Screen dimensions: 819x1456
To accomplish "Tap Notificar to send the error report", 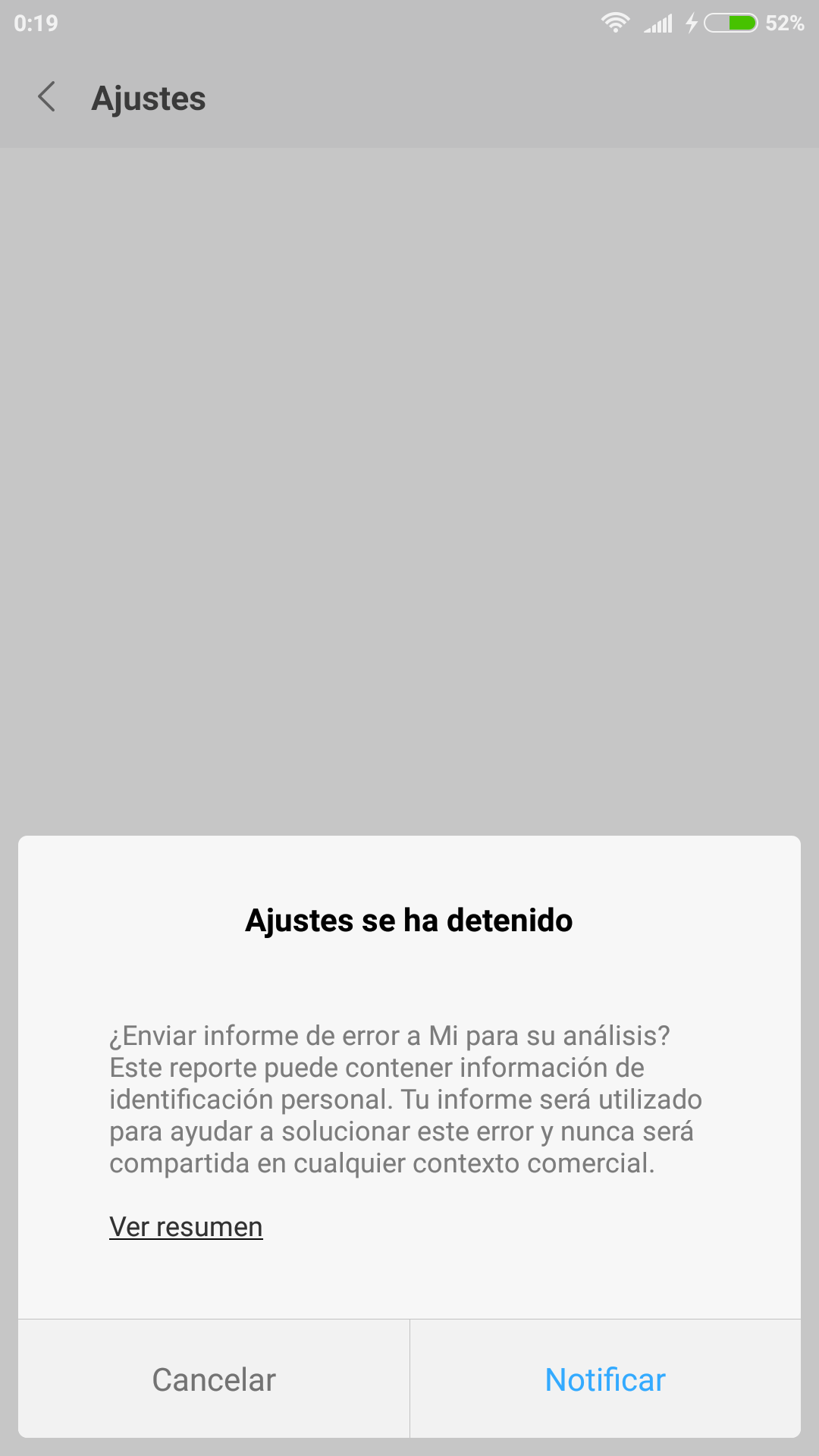I will coord(605,1379).
